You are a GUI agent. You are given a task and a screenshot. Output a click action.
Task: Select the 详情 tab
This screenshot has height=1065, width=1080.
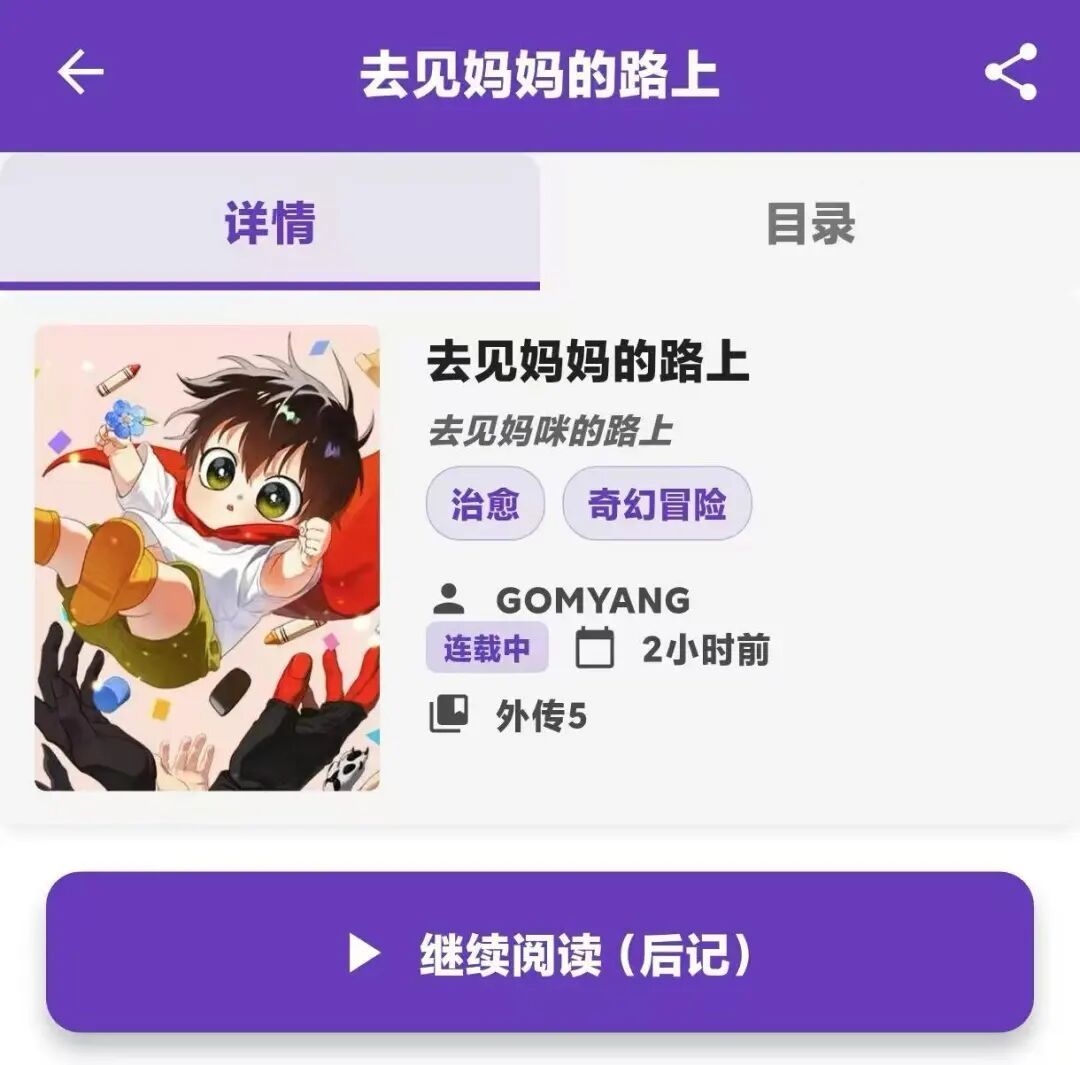[x=270, y=223]
